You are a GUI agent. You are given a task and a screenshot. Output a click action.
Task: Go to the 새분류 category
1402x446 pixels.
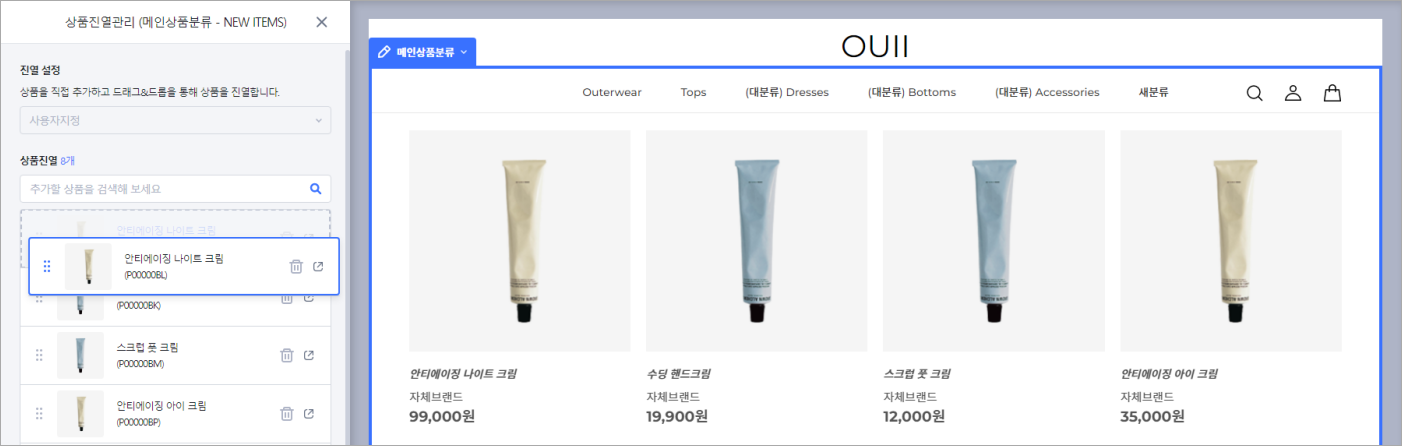pyautogui.click(x=1153, y=92)
